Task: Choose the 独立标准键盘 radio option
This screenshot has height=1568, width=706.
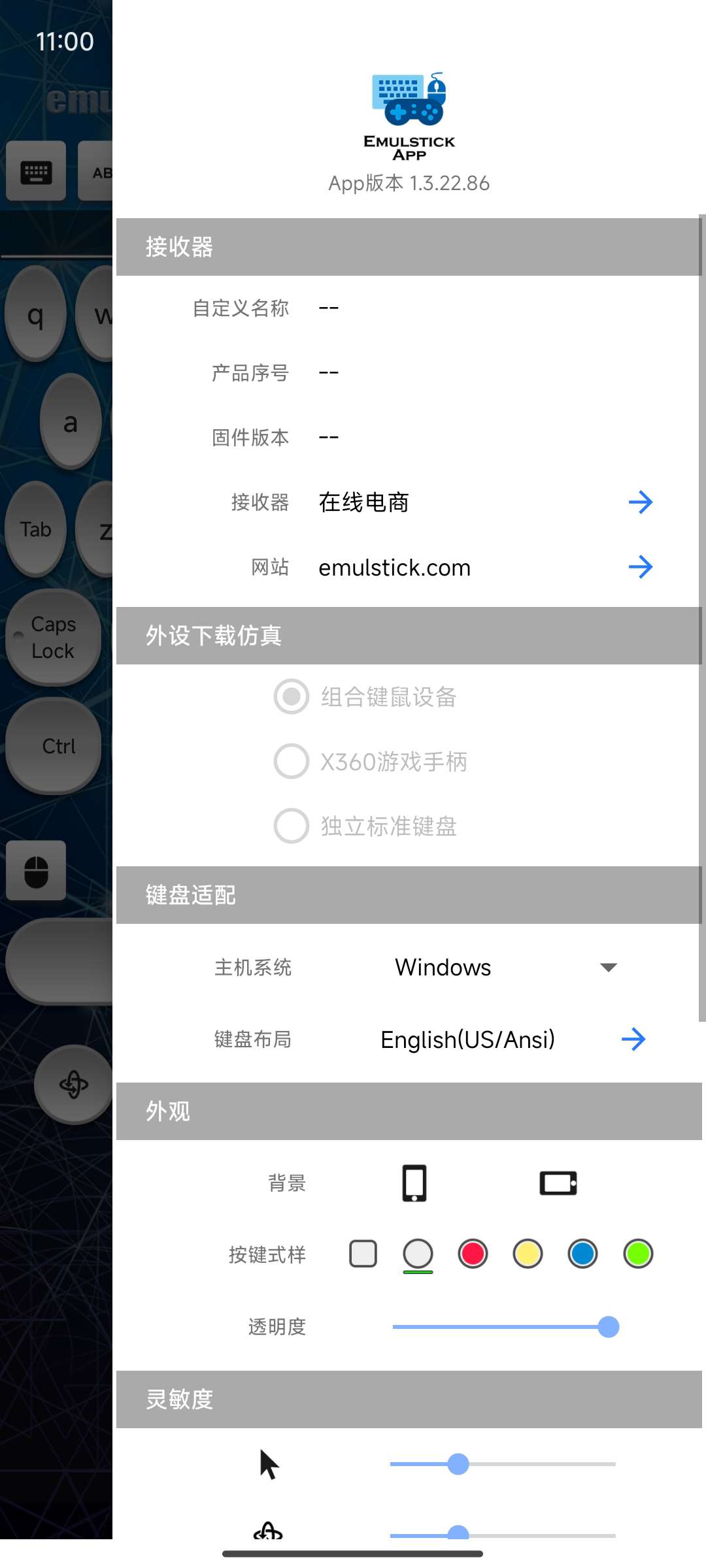Action: click(x=292, y=826)
